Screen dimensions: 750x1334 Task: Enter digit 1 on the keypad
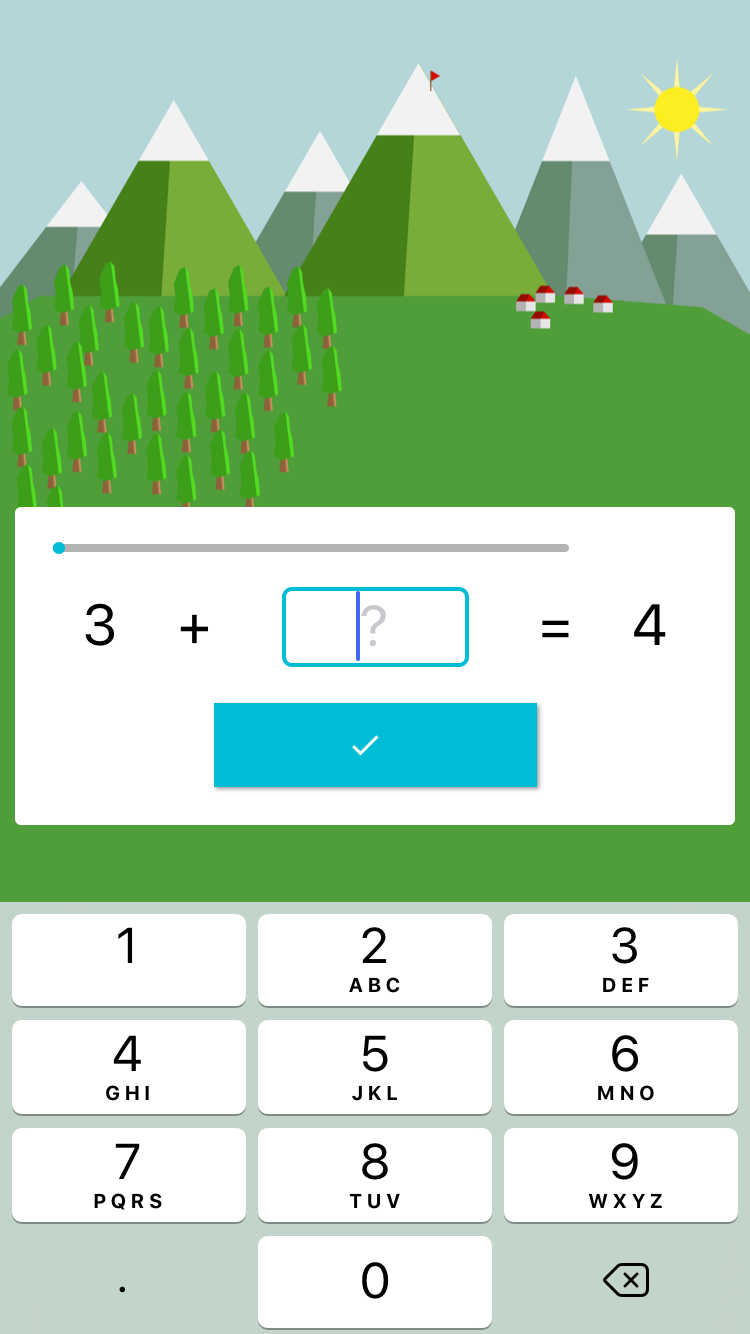coord(128,959)
